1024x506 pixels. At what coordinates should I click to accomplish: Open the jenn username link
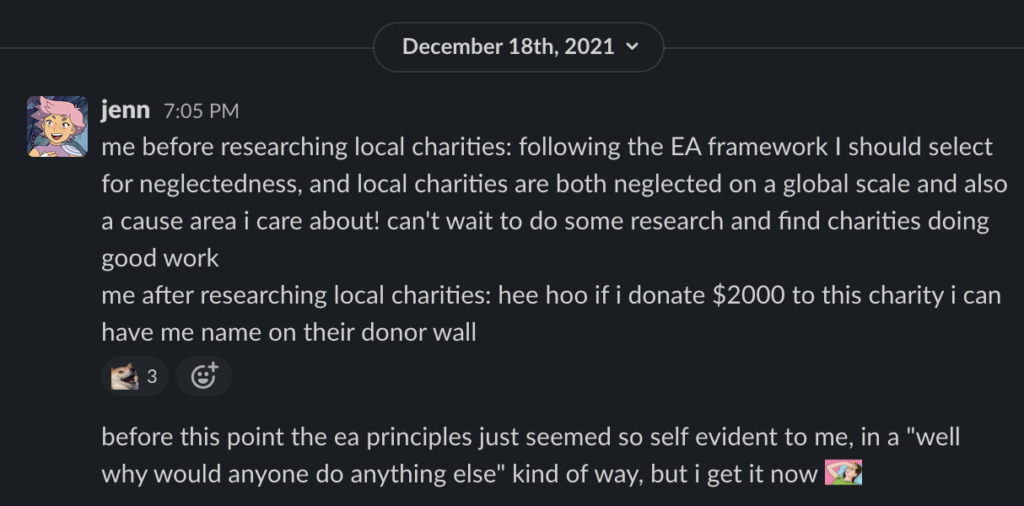[125, 110]
